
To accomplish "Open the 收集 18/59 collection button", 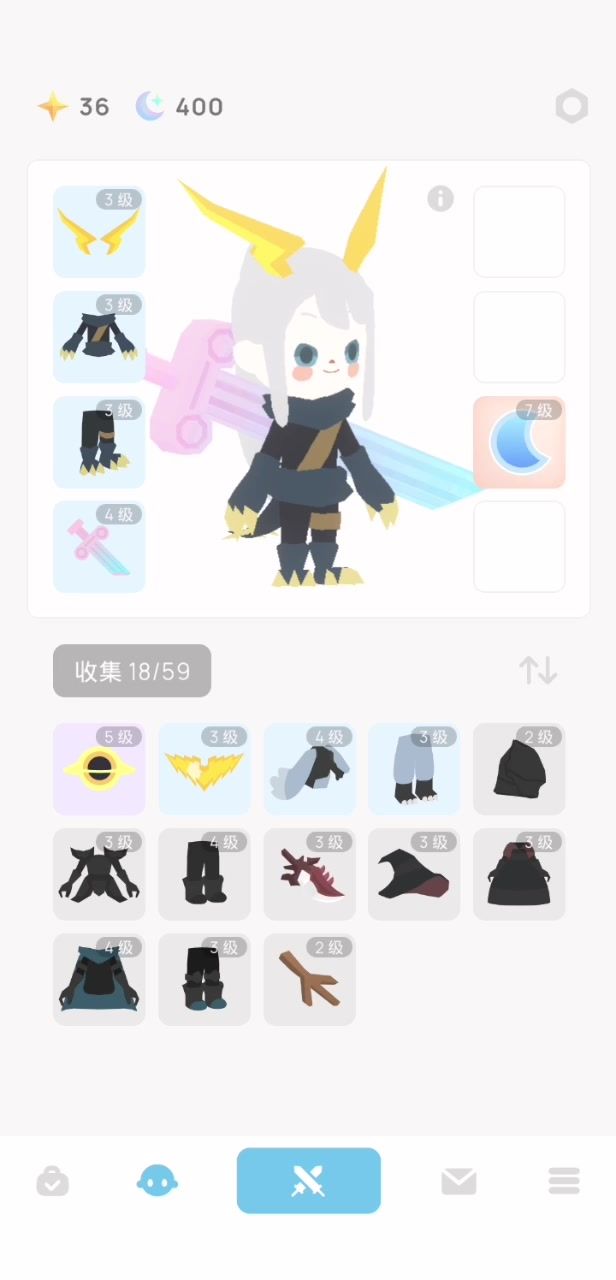I will click(x=132, y=670).
